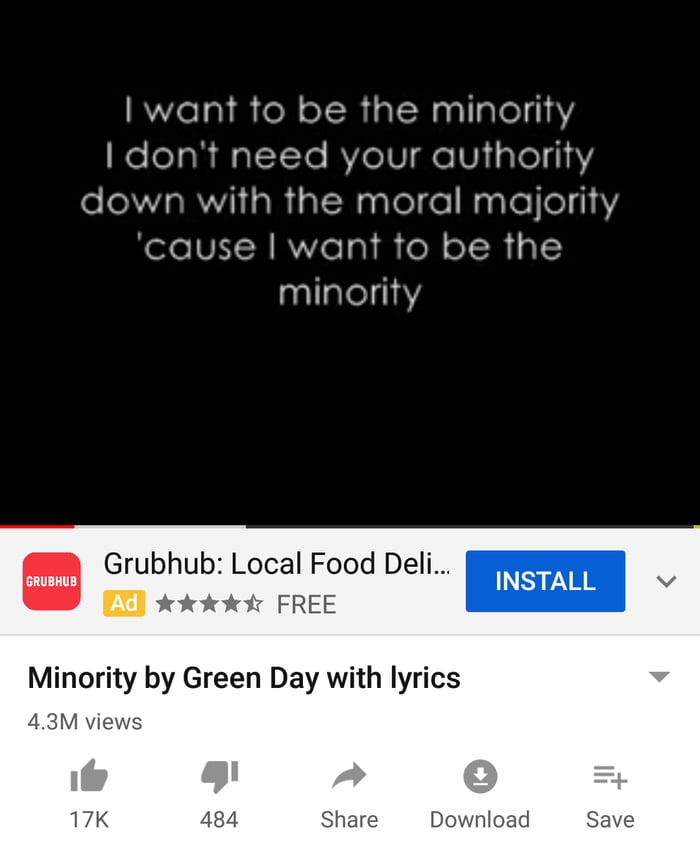Share this video

[349, 777]
